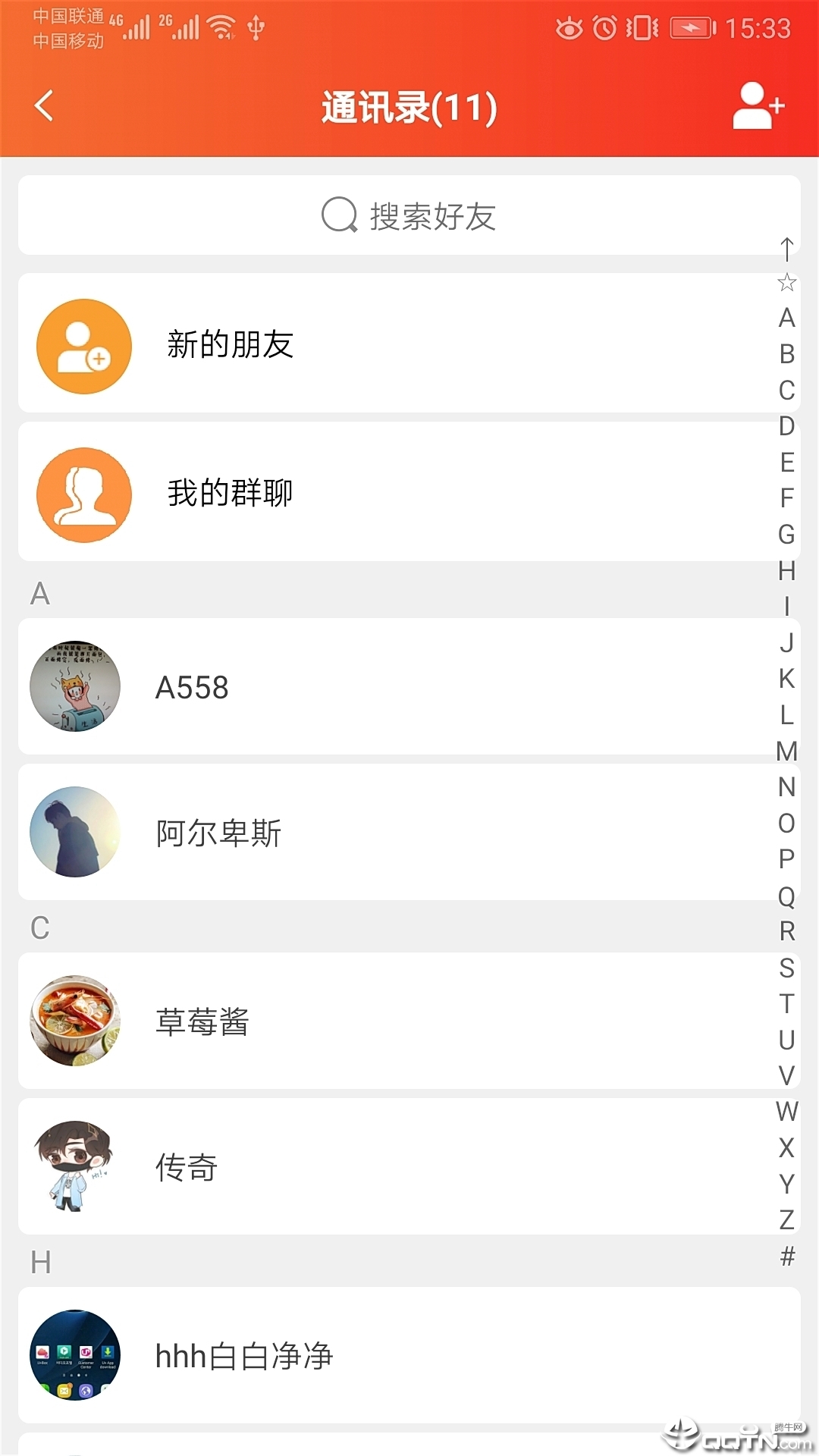Open the my group chats icon
The height and width of the screenshot is (1456, 819).
(83, 493)
